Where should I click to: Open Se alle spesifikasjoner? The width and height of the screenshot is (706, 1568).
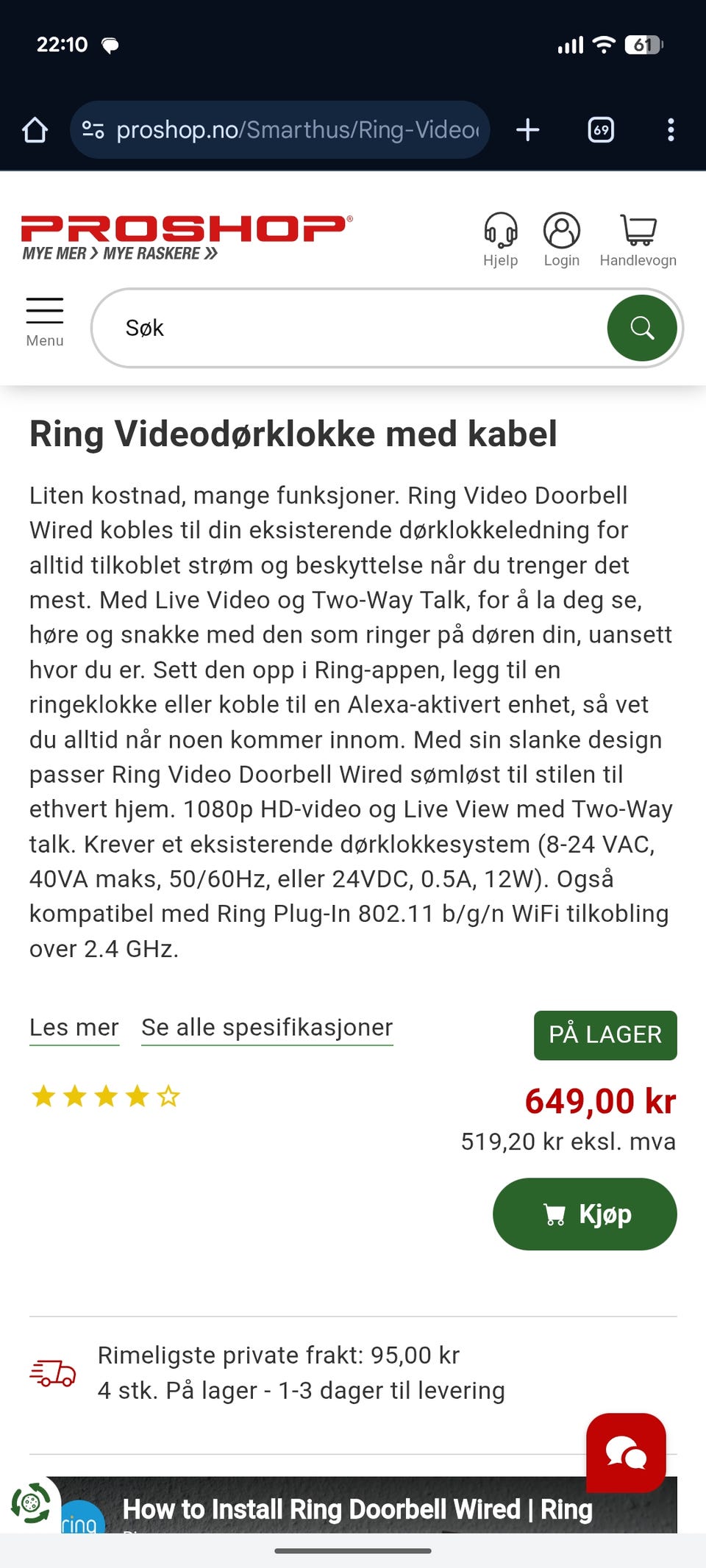(x=267, y=1027)
